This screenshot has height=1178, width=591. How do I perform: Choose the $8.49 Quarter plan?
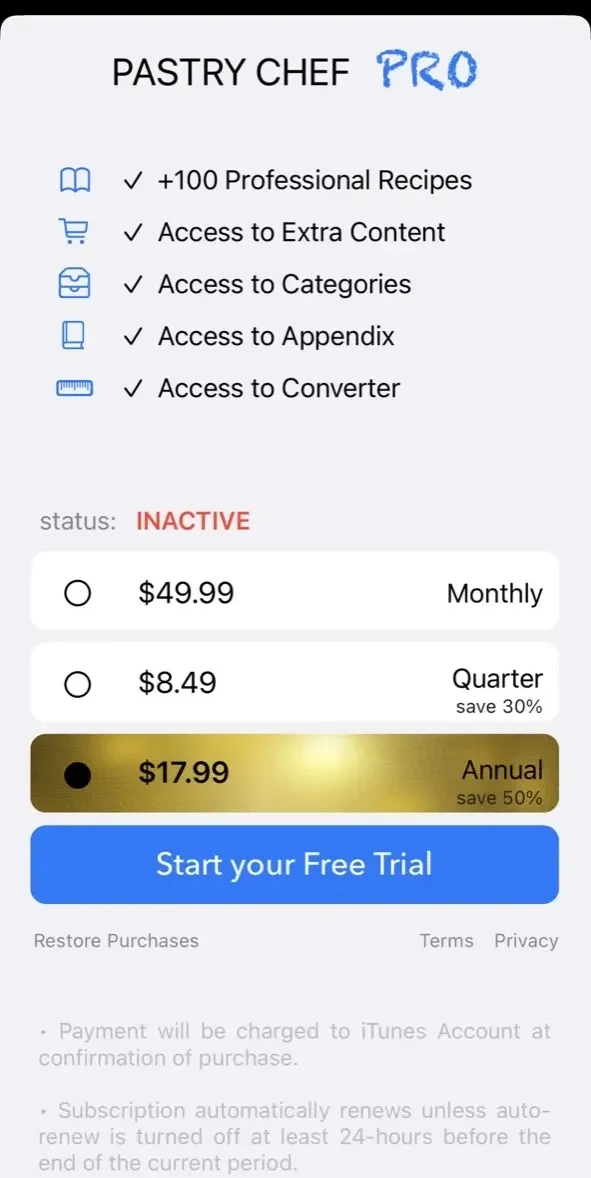pyautogui.click(x=294, y=682)
